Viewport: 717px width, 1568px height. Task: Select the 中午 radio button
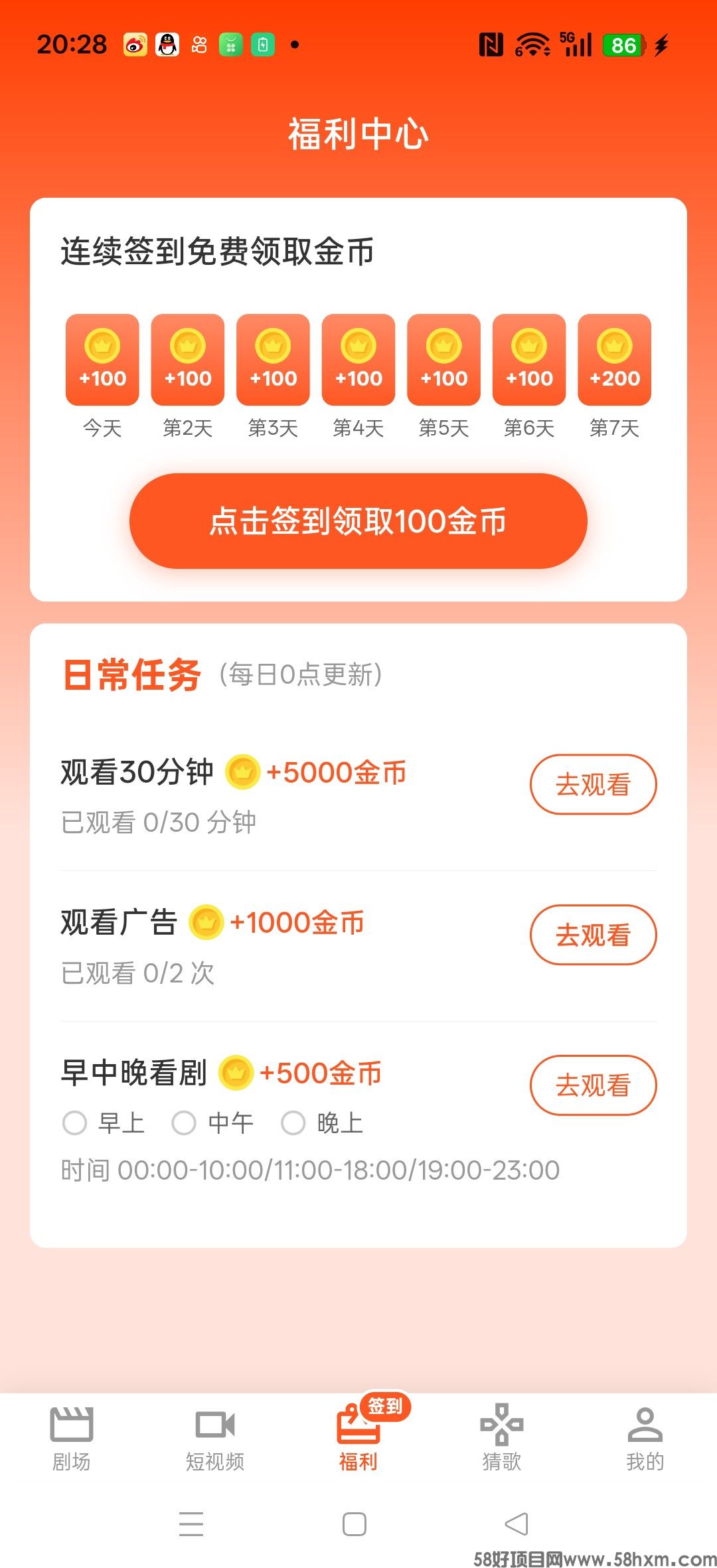(x=185, y=1123)
